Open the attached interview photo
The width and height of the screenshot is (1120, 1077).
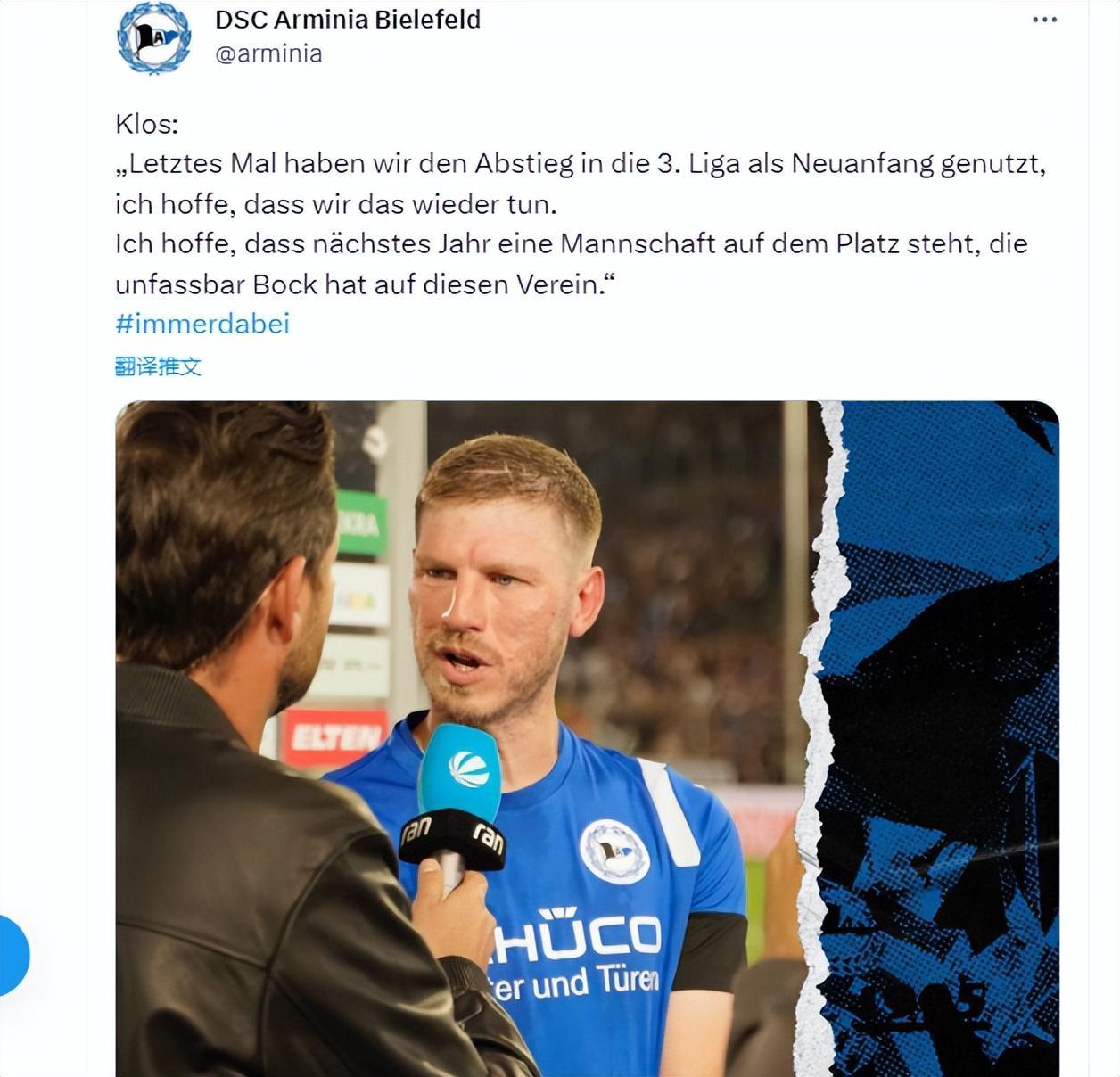click(587, 738)
